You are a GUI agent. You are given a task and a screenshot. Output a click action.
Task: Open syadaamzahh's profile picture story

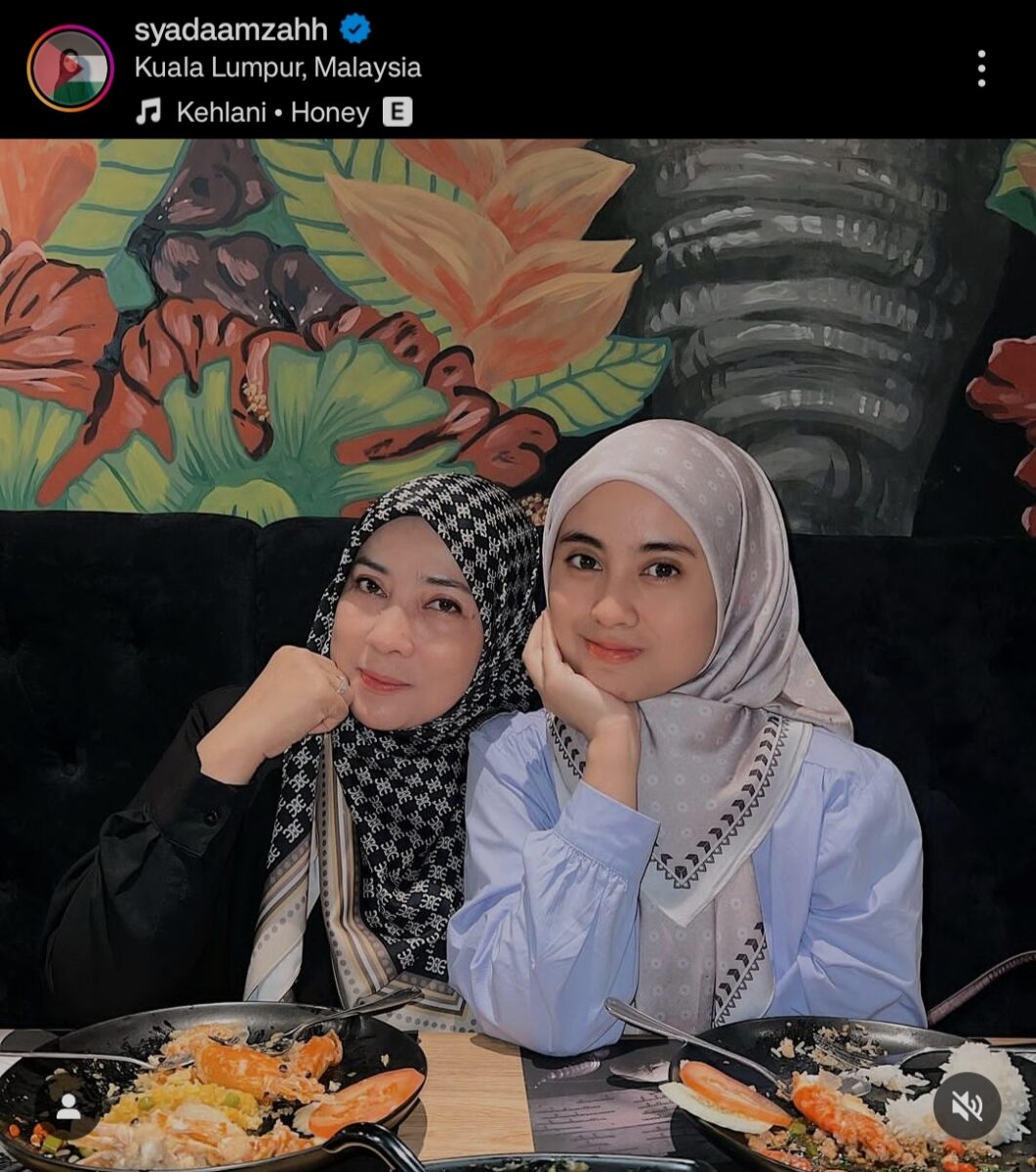(70, 68)
